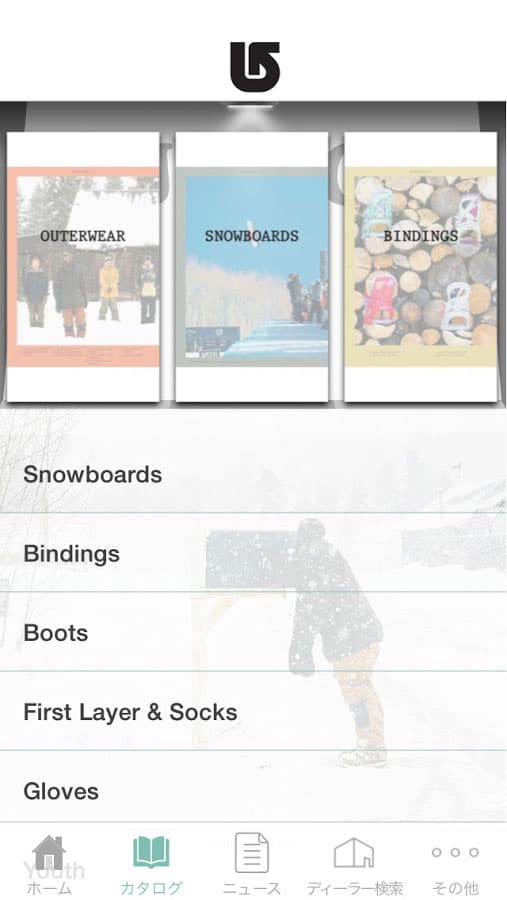The image size is (507, 900).
Task: Open the ディーラー検索 tab
Action: tap(354, 863)
